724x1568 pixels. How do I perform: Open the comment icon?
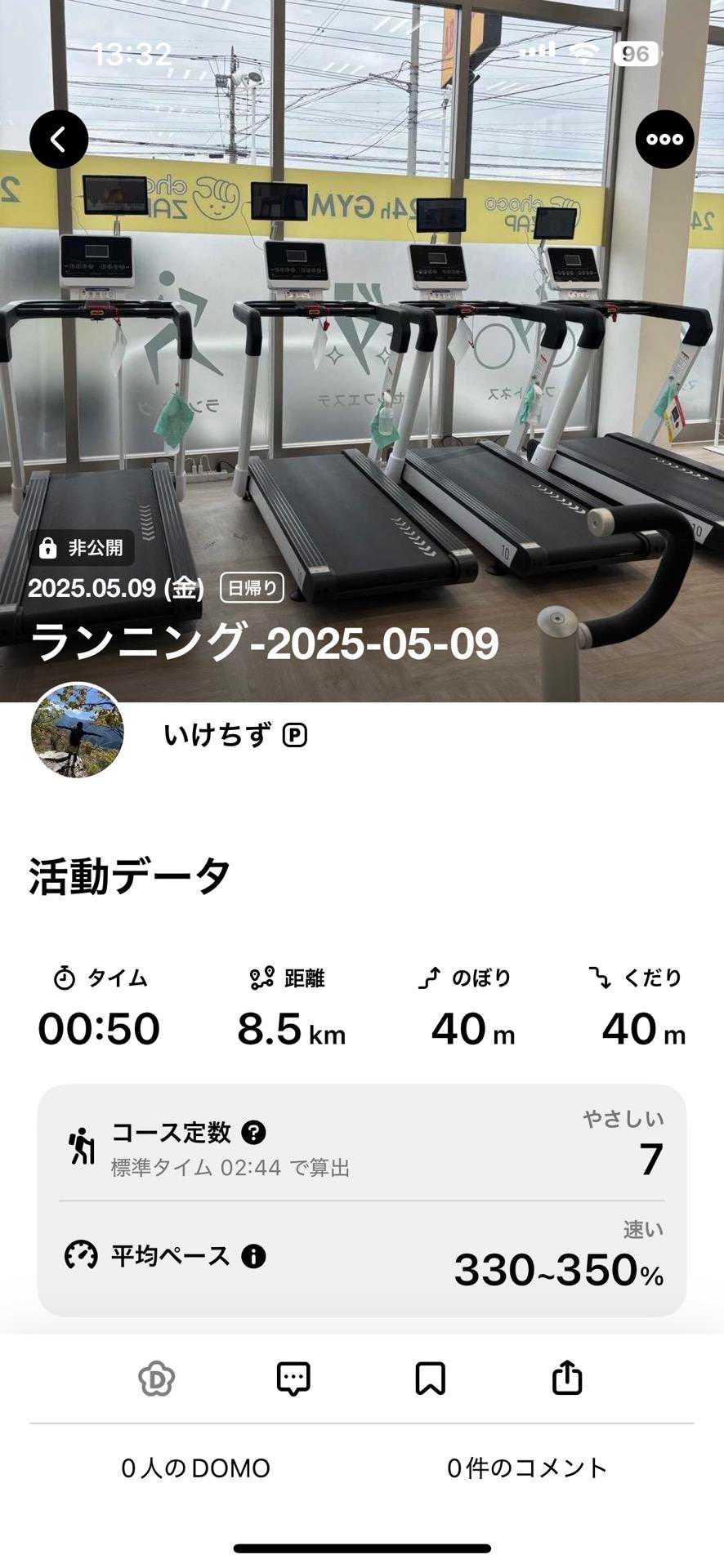(293, 1379)
